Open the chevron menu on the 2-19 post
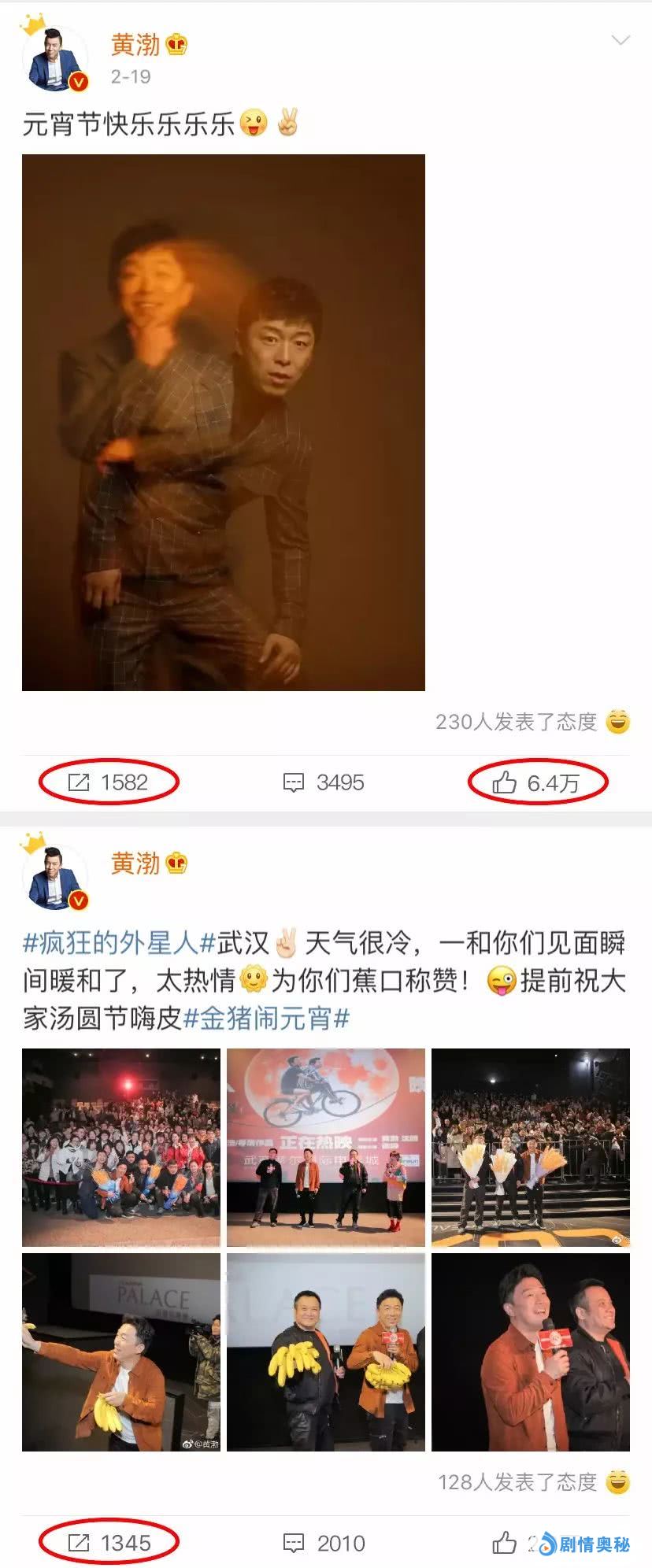Viewport: 652px width, 1568px height. (621, 40)
